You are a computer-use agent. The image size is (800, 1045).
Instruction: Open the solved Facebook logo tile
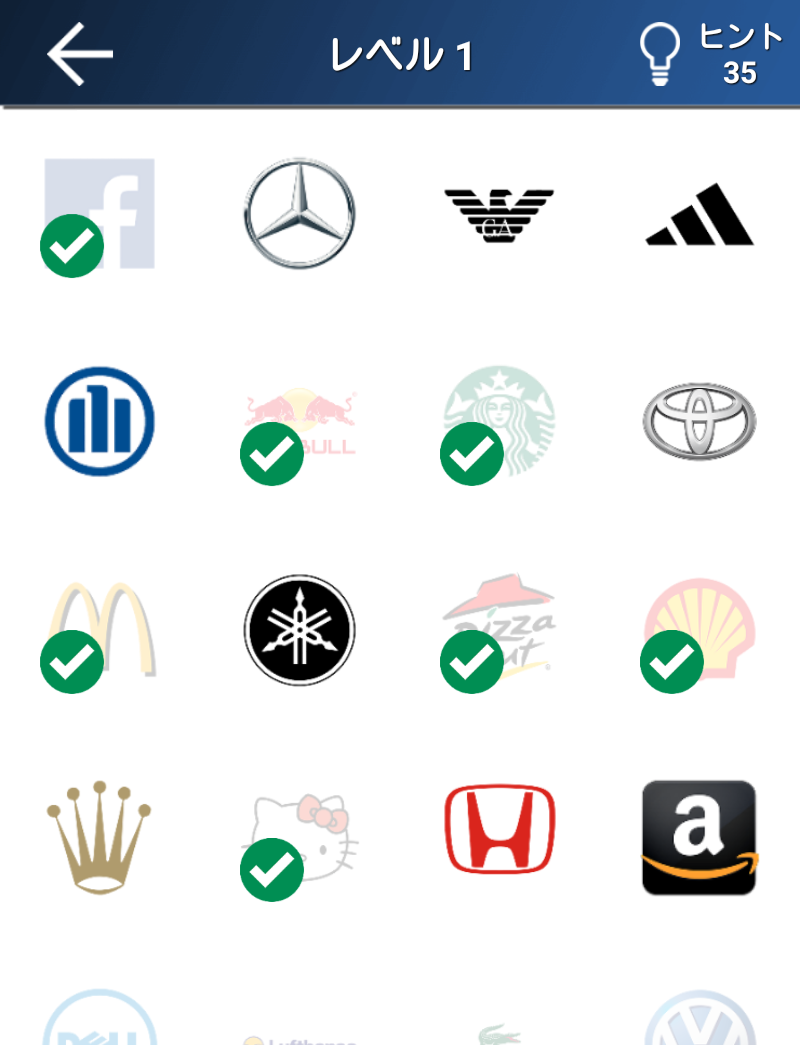click(x=100, y=214)
